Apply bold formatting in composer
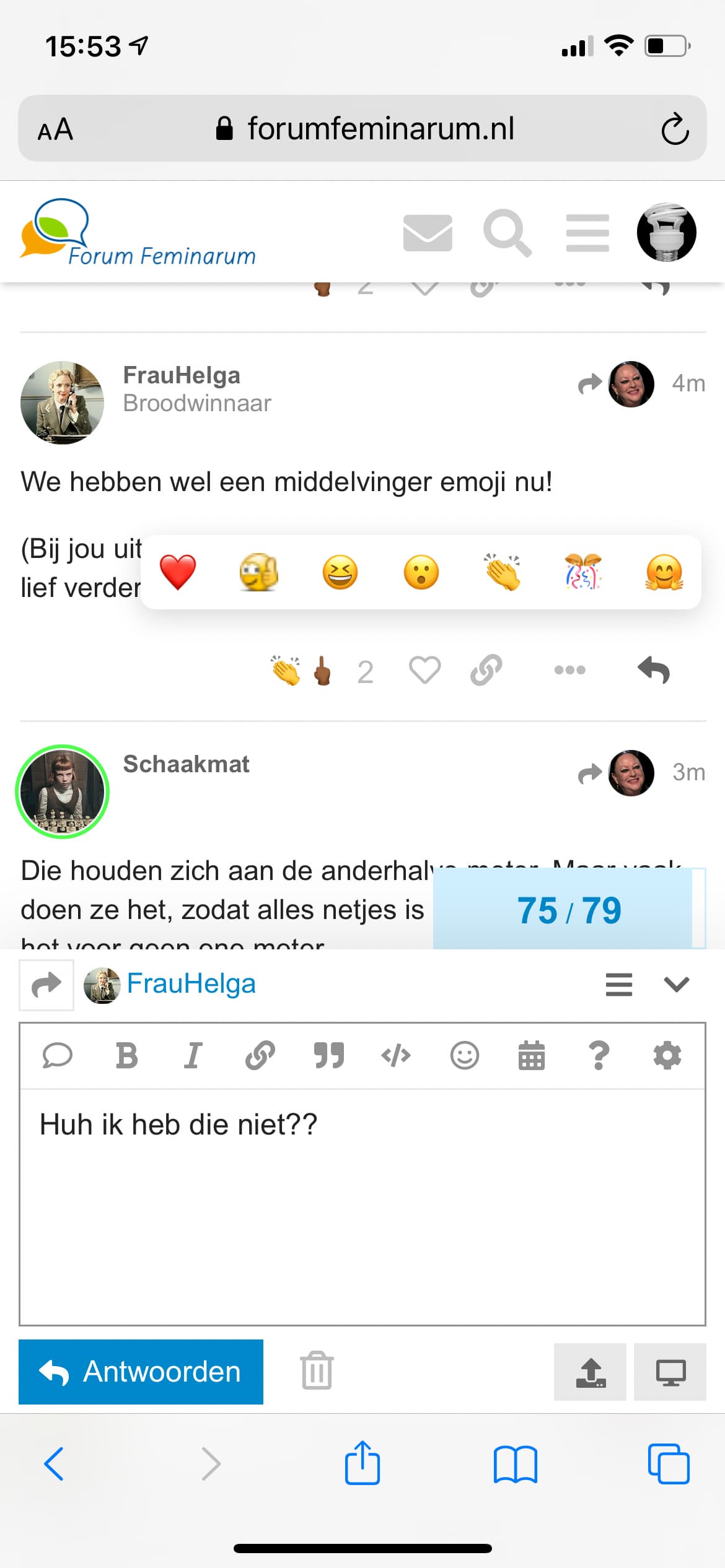The image size is (725, 1568). coord(126,1055)
